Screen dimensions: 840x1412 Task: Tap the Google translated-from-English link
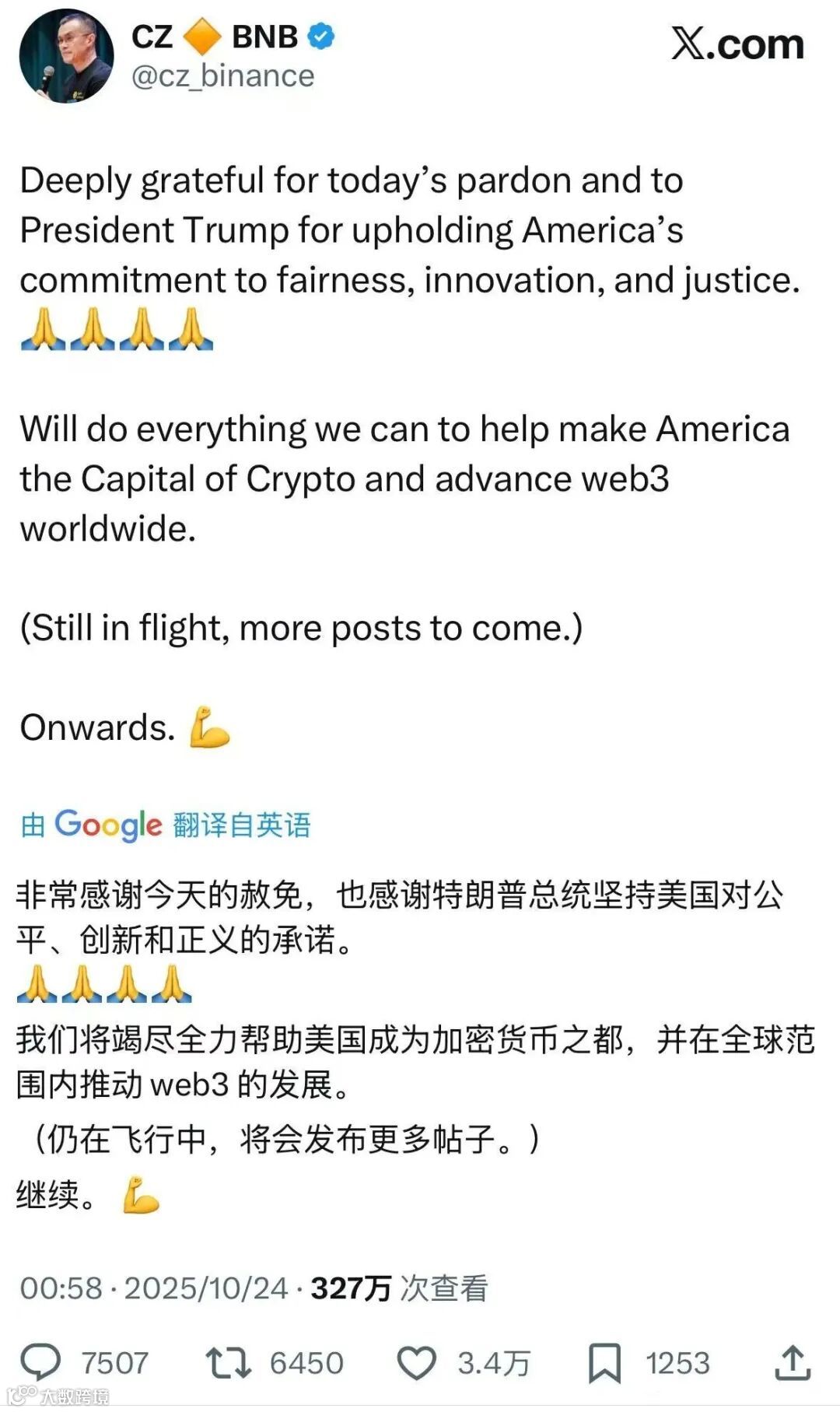point(166,825)
